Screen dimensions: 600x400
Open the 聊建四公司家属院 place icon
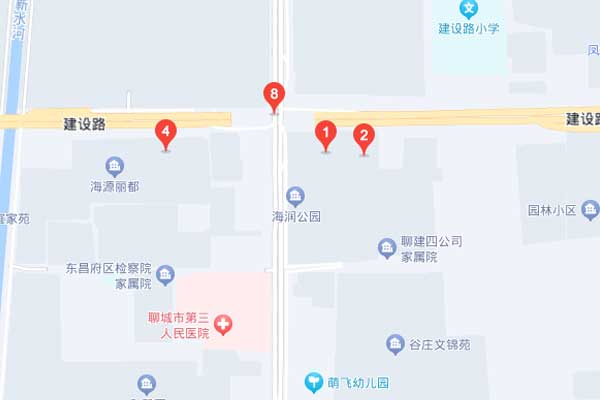pyautogui.click(x=387, y=246)
